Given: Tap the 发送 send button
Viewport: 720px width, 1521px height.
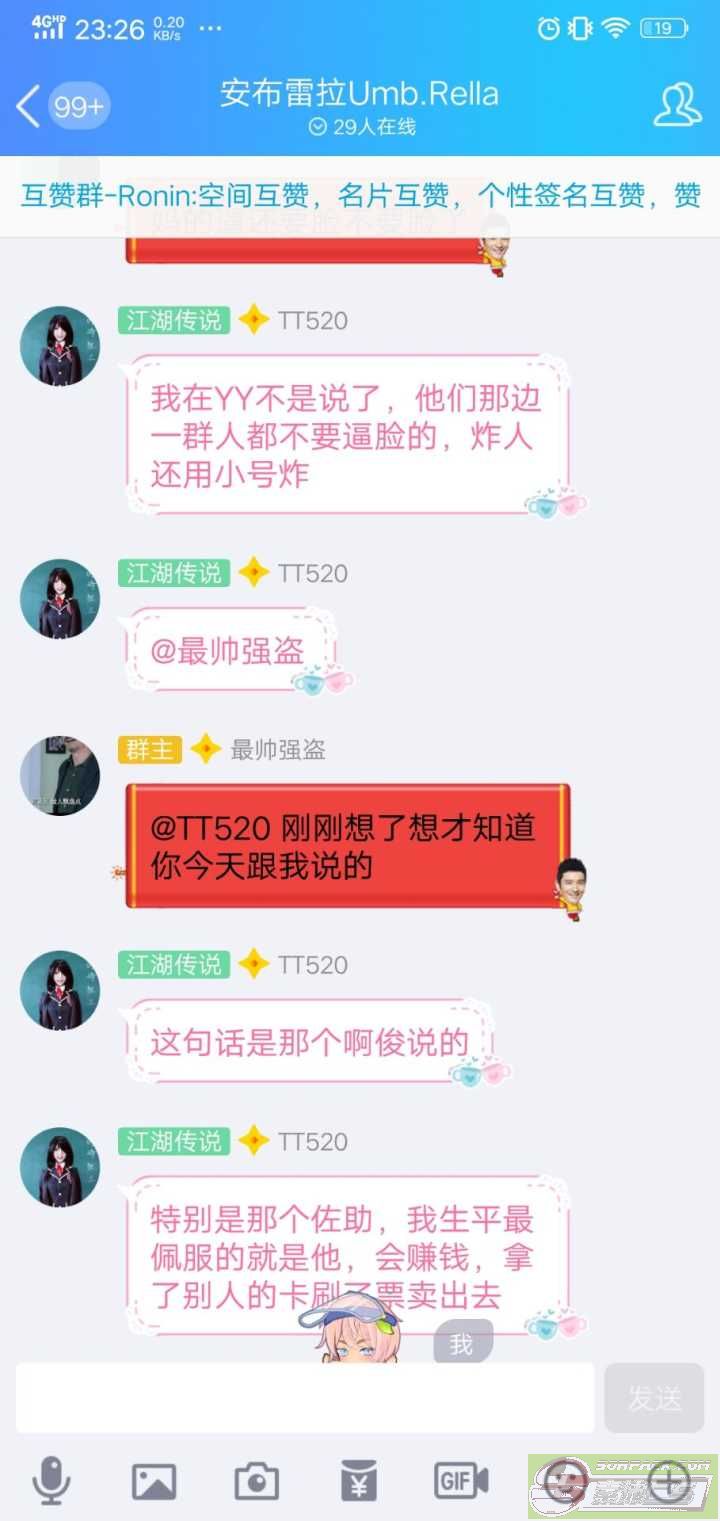Looking at the screenshot, I should [655, 1397].
